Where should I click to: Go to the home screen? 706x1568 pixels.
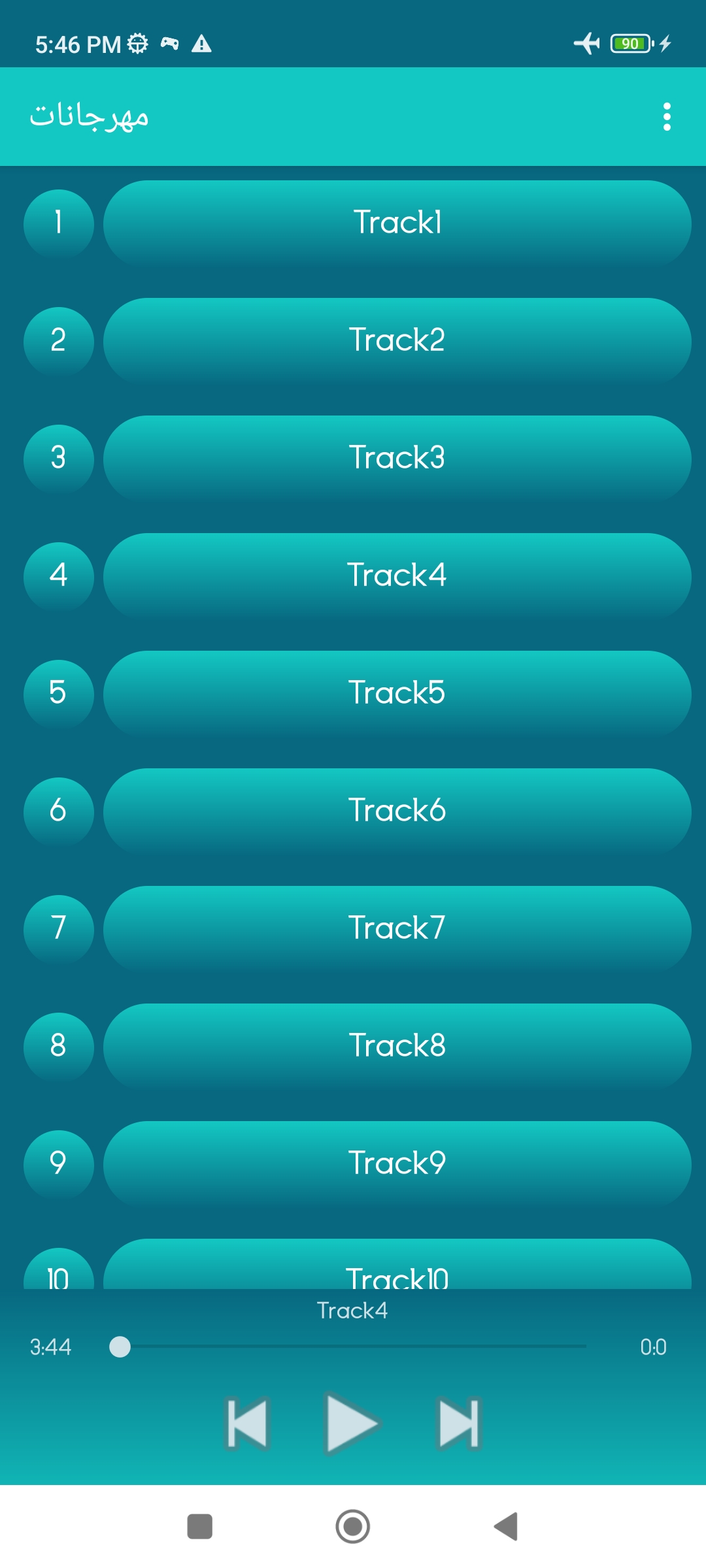[353, 1527]
